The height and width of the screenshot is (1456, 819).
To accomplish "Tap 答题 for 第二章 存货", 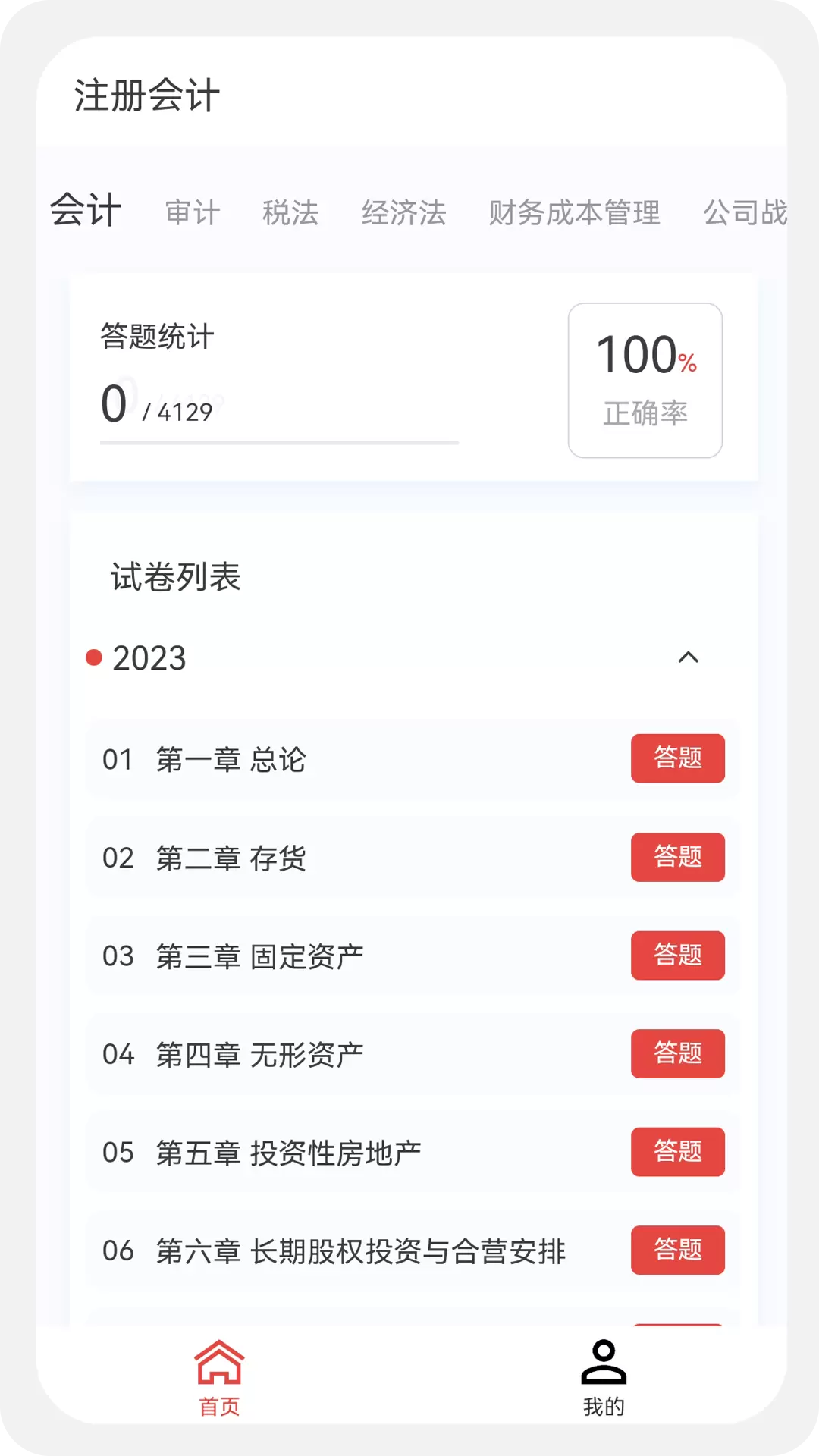I will coord(678,857).
